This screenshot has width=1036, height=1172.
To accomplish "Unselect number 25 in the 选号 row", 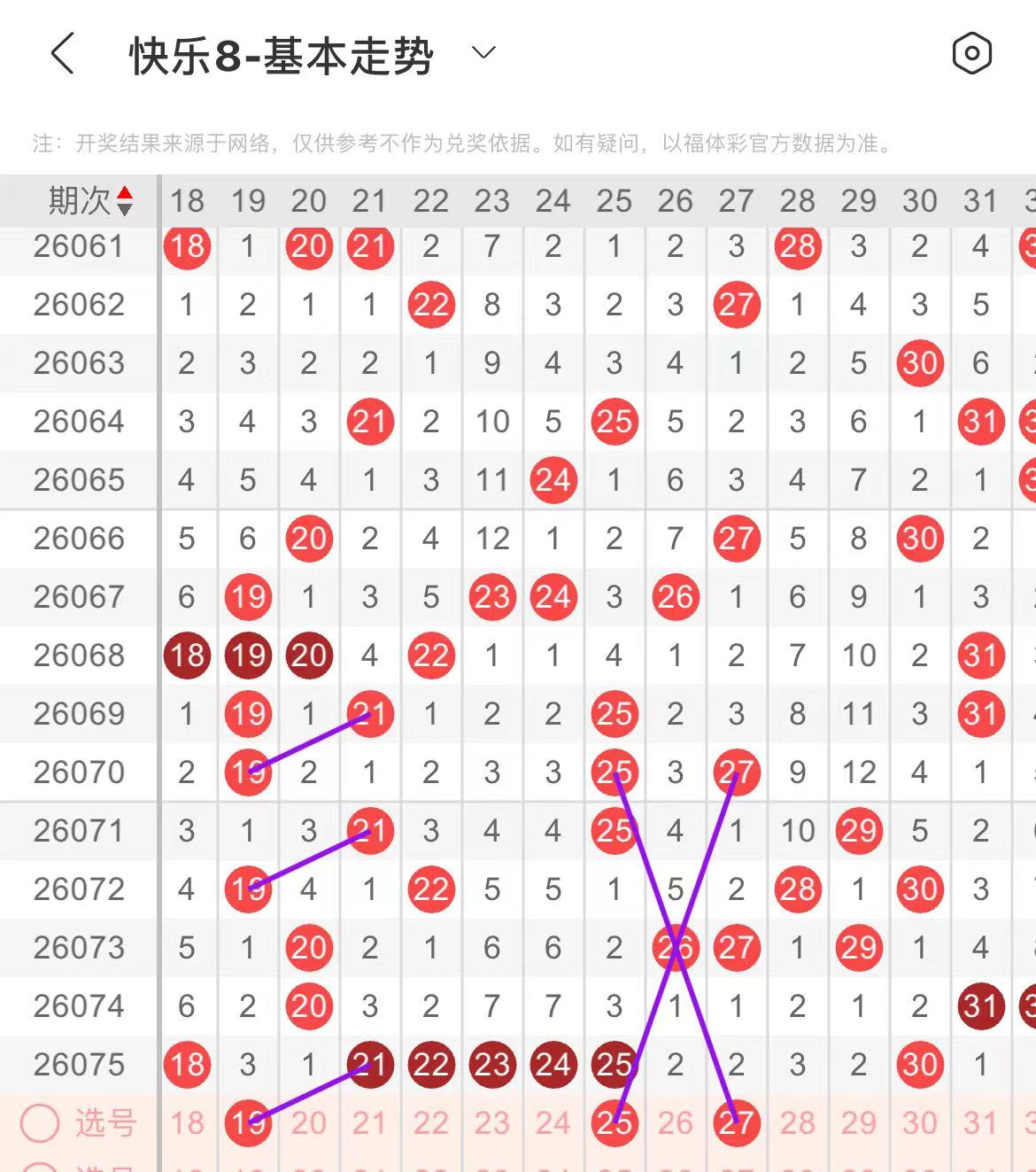I will pyautogui.click(x=615, y=1123).
